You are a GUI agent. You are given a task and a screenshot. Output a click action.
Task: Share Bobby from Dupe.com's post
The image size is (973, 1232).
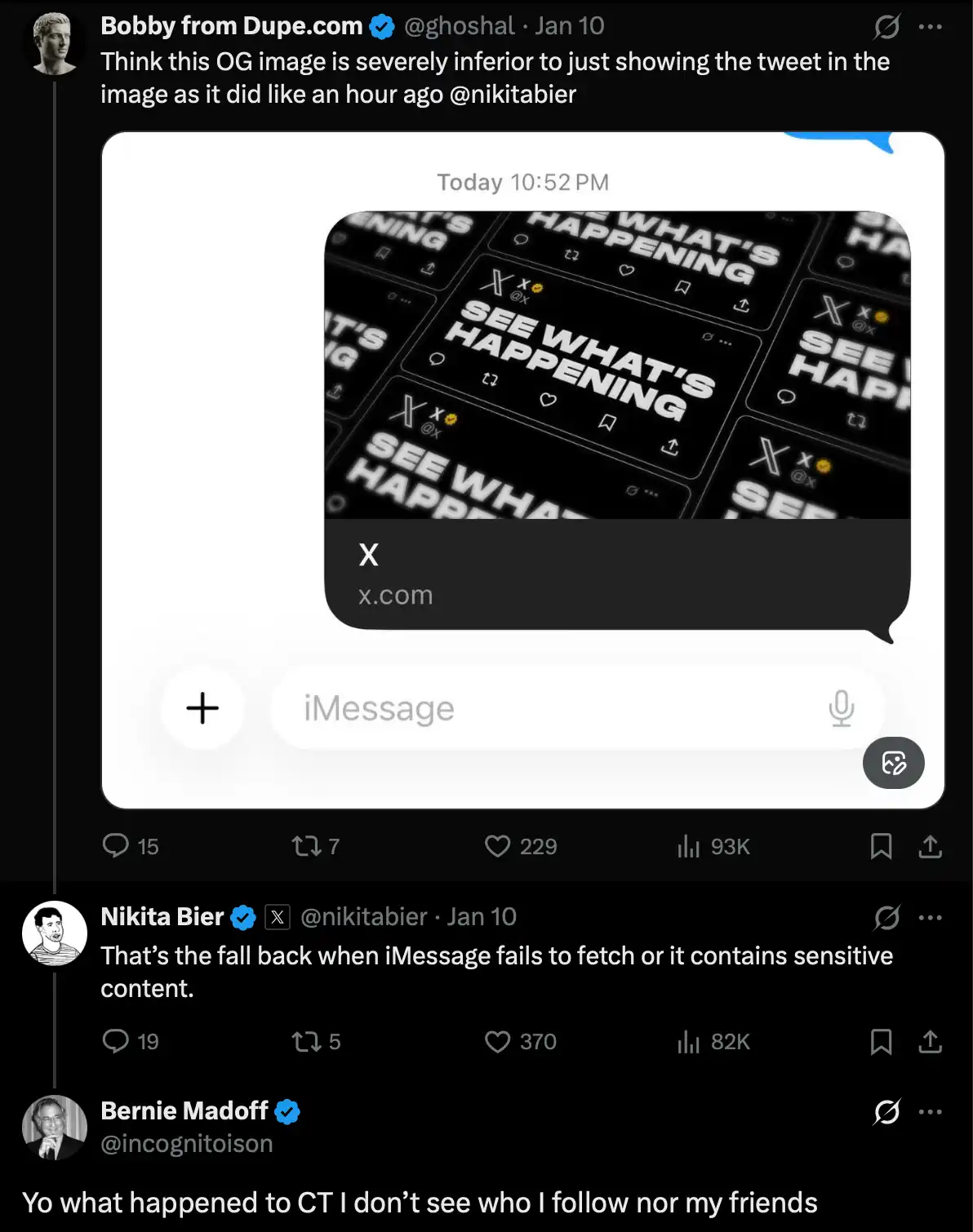930,846
